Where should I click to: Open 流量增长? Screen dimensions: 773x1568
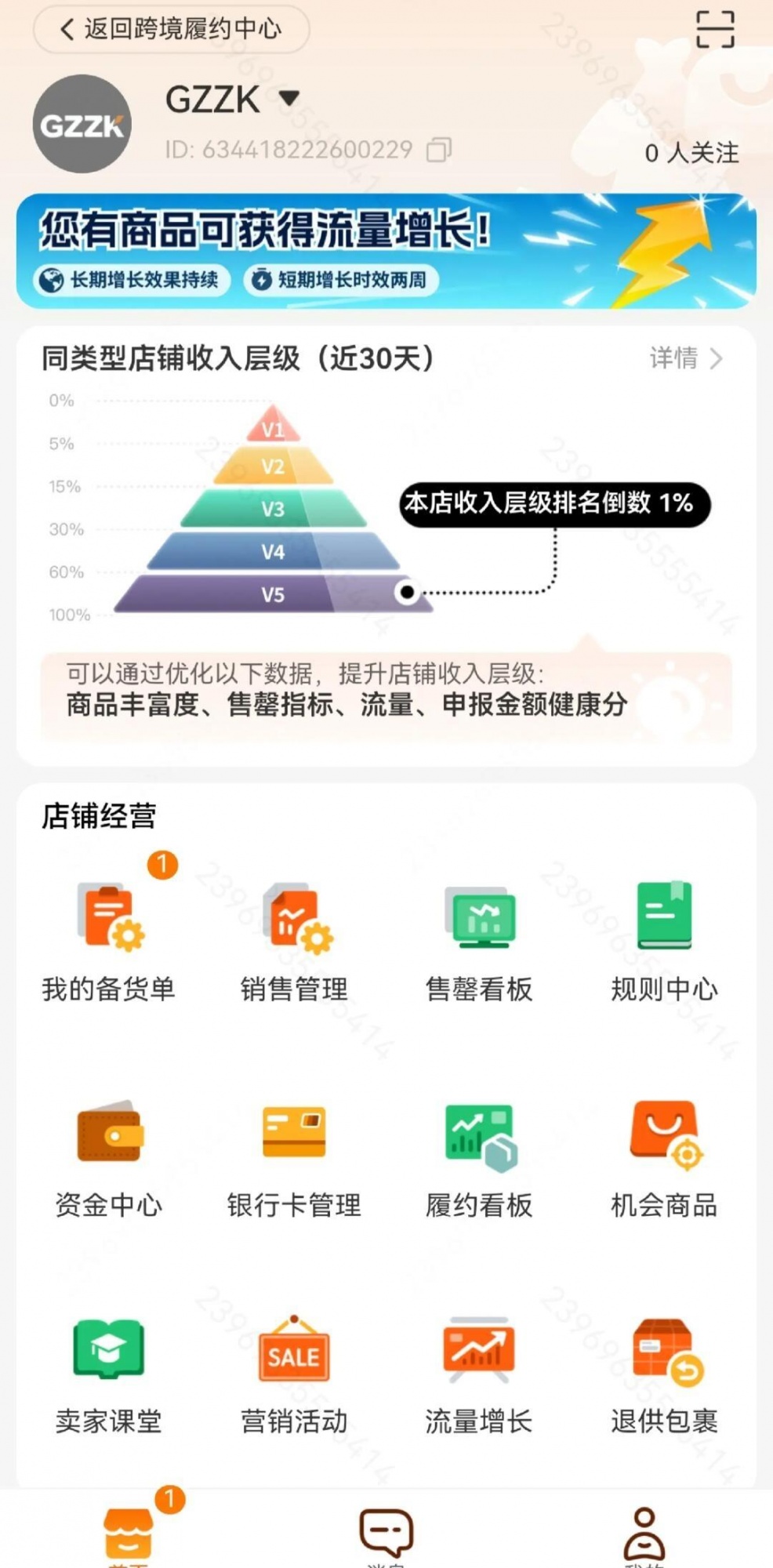point(479,1372)
